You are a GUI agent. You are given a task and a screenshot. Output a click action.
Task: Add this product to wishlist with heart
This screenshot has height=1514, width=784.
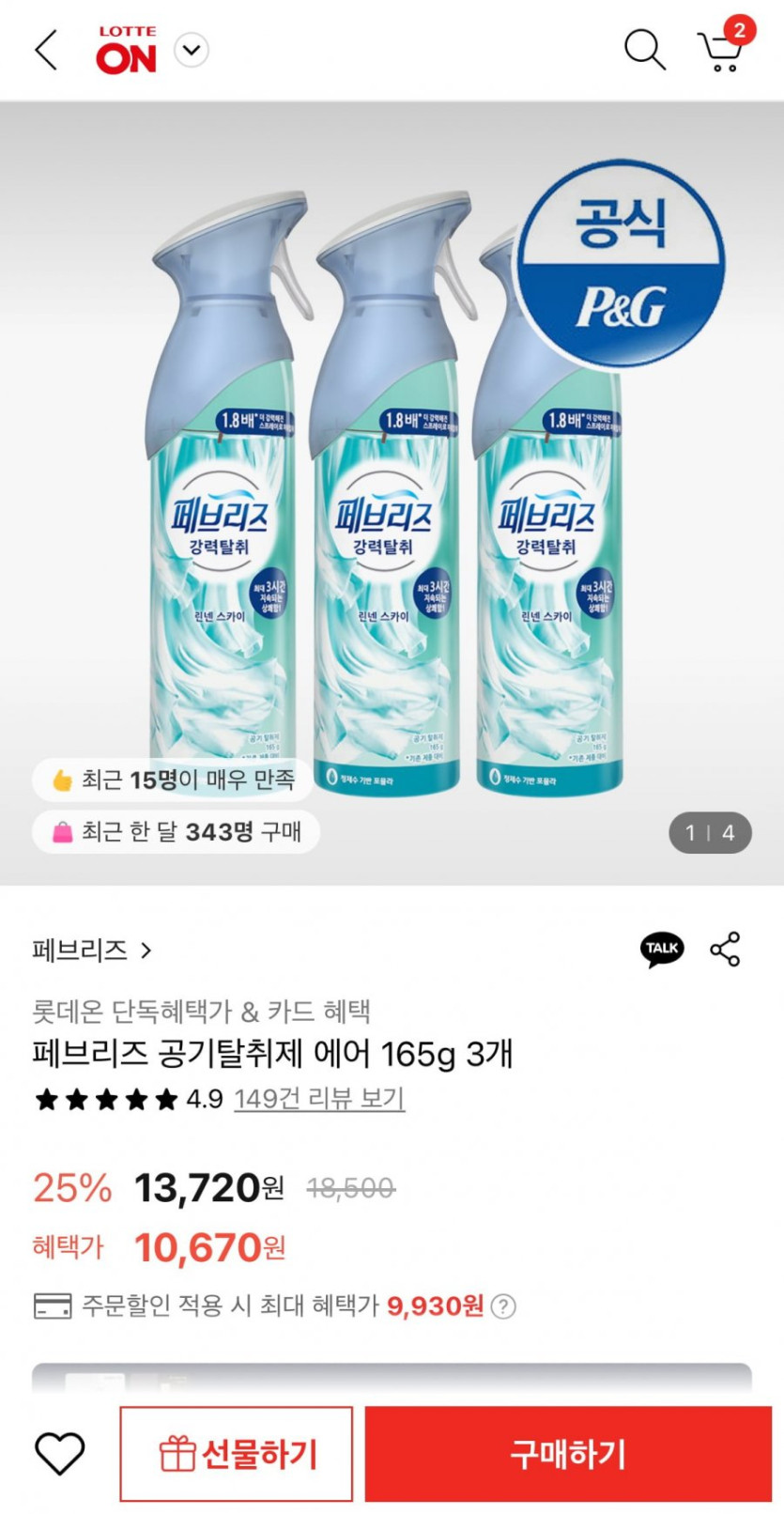pyautogui.click(x=60, y=1454)
